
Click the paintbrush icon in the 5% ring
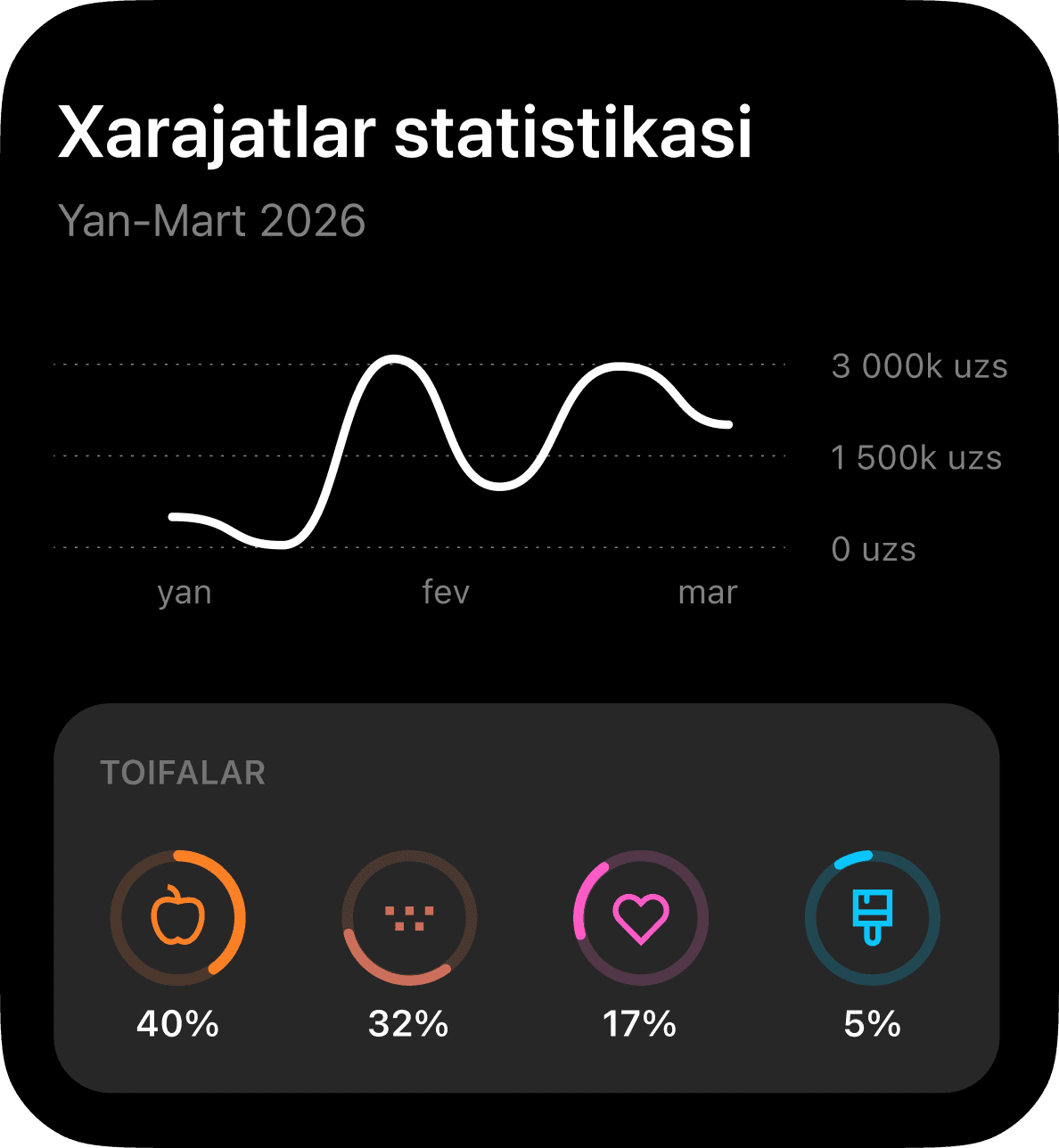872,918
